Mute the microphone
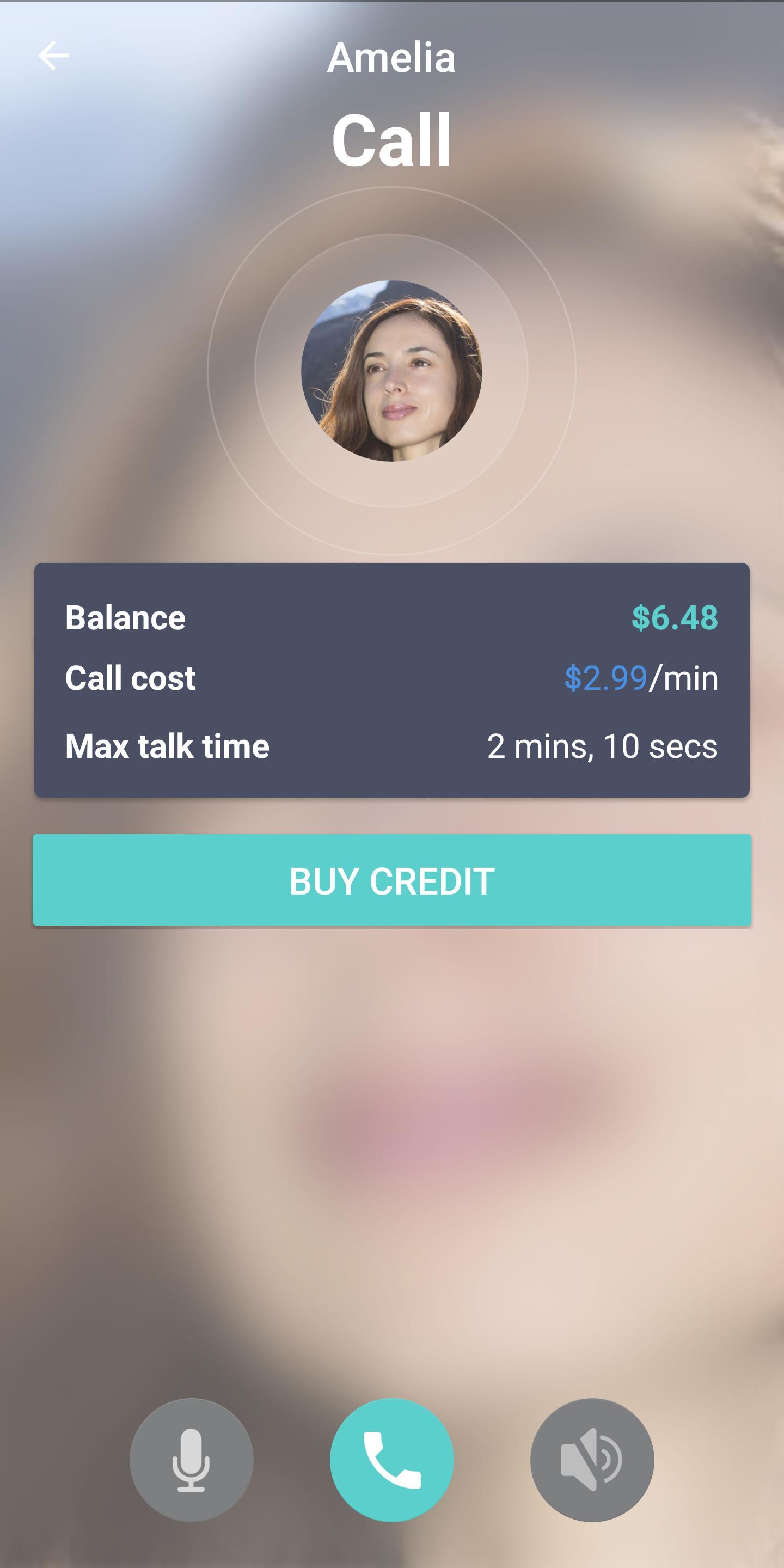 click(191, 1460)
